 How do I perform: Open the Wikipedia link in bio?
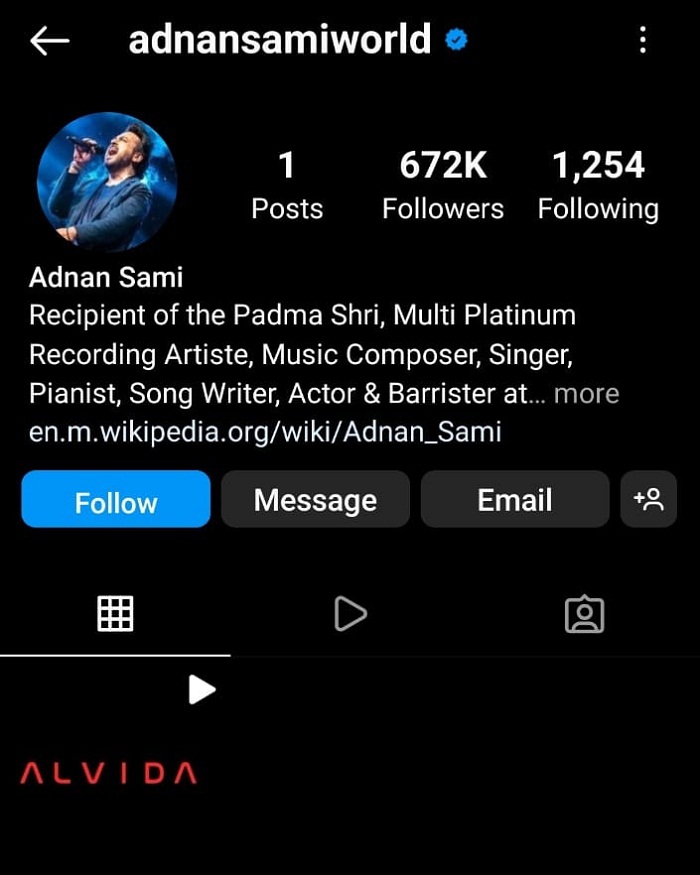(x=265, y=433)
